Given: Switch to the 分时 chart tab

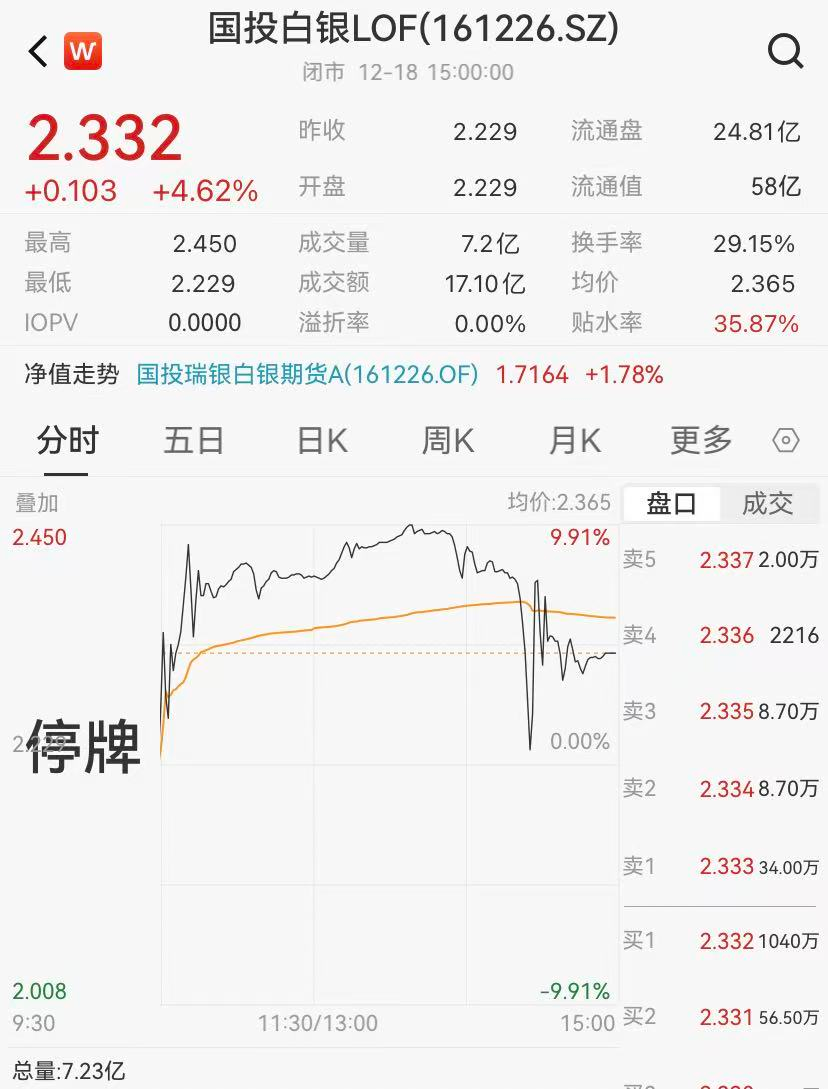Looking at the screenshot, I should click(68, 440).
